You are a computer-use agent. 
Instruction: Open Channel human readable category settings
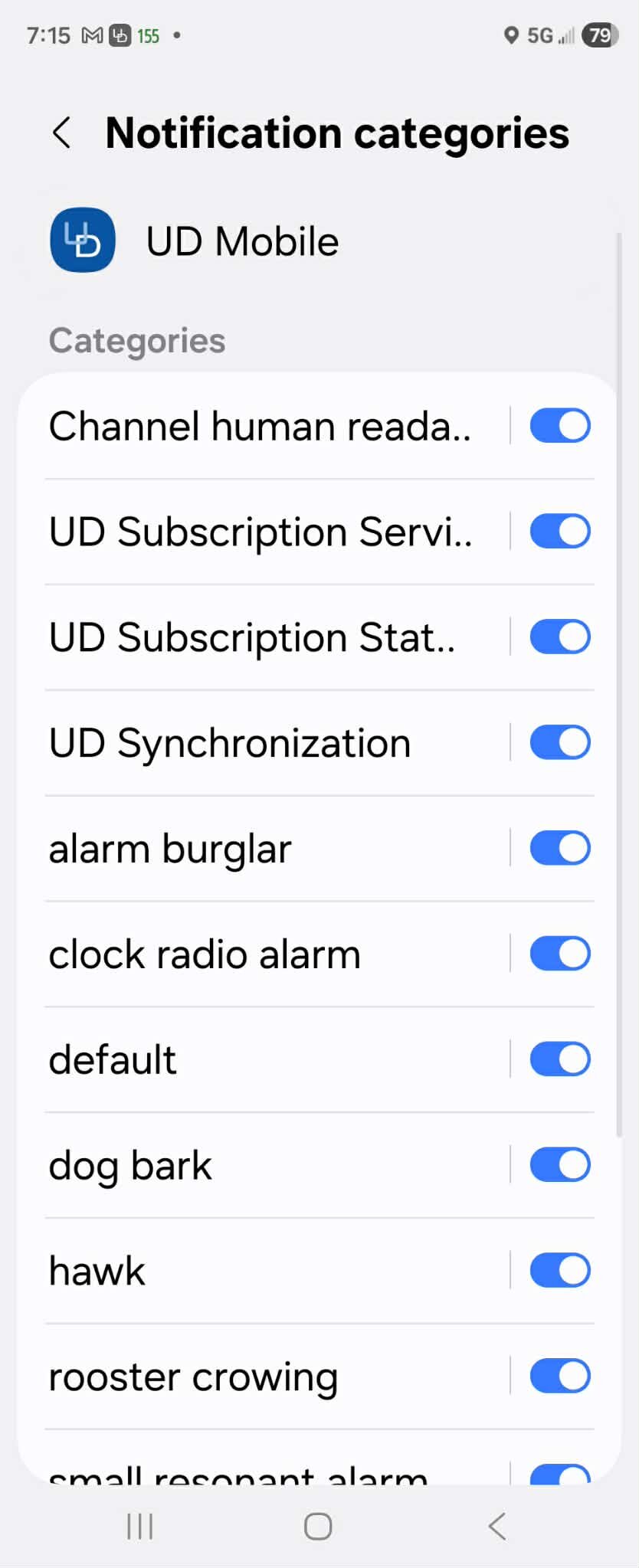(x=261, y=427)
